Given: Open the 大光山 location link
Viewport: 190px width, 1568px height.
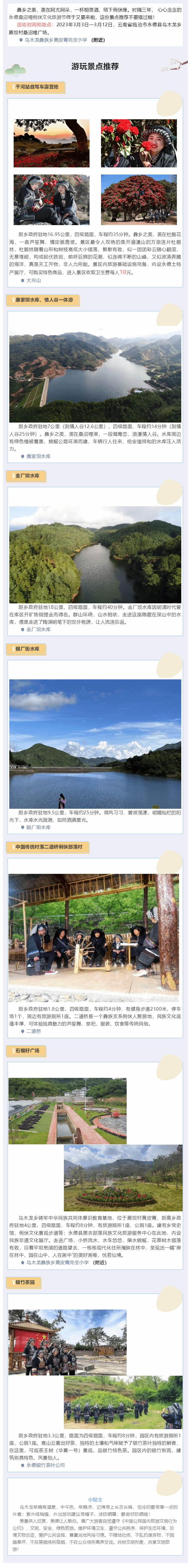Looking at the screenshot, I should (33, 280).
